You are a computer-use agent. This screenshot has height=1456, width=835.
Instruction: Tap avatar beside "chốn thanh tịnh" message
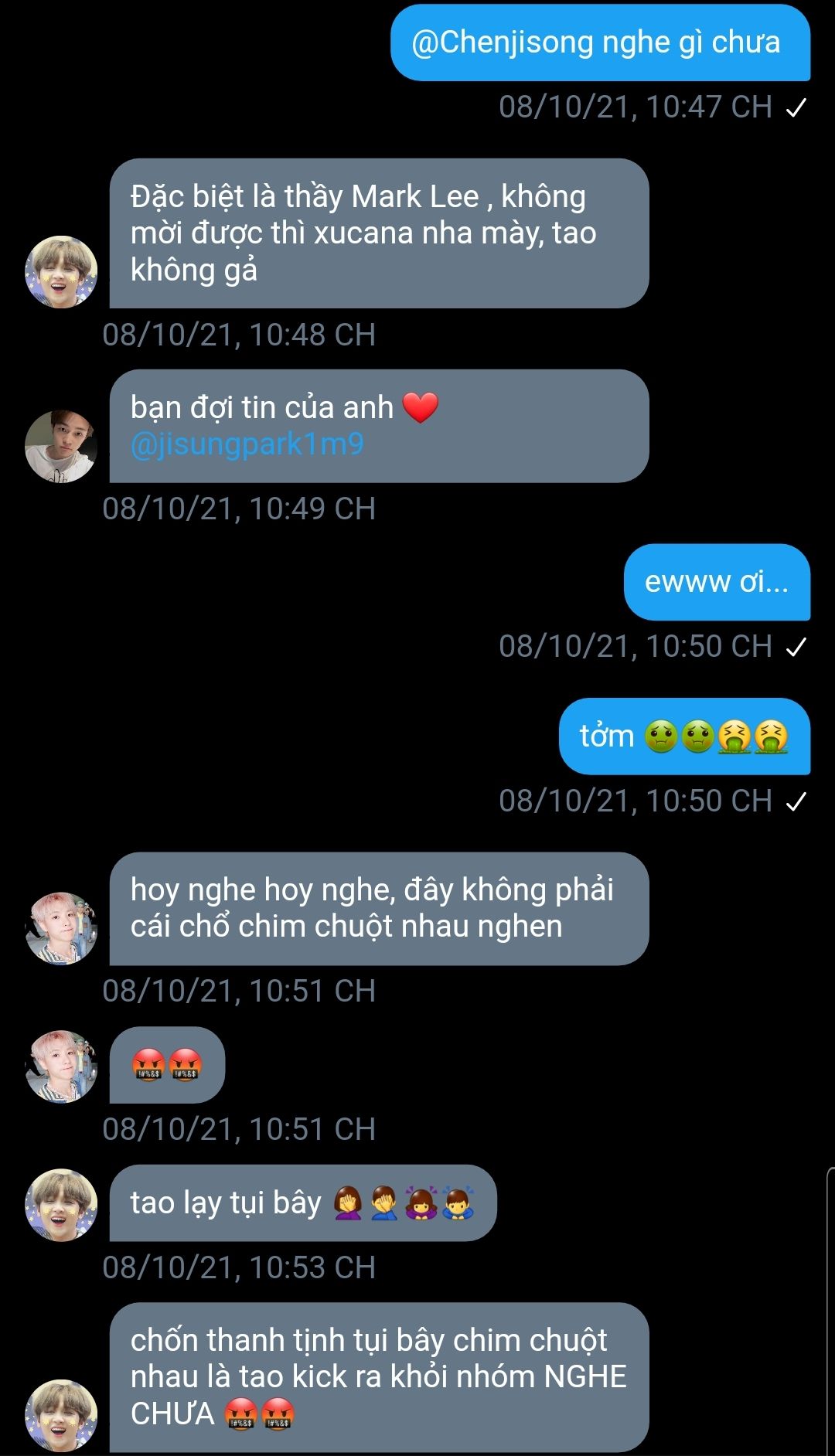[61, 1415]
